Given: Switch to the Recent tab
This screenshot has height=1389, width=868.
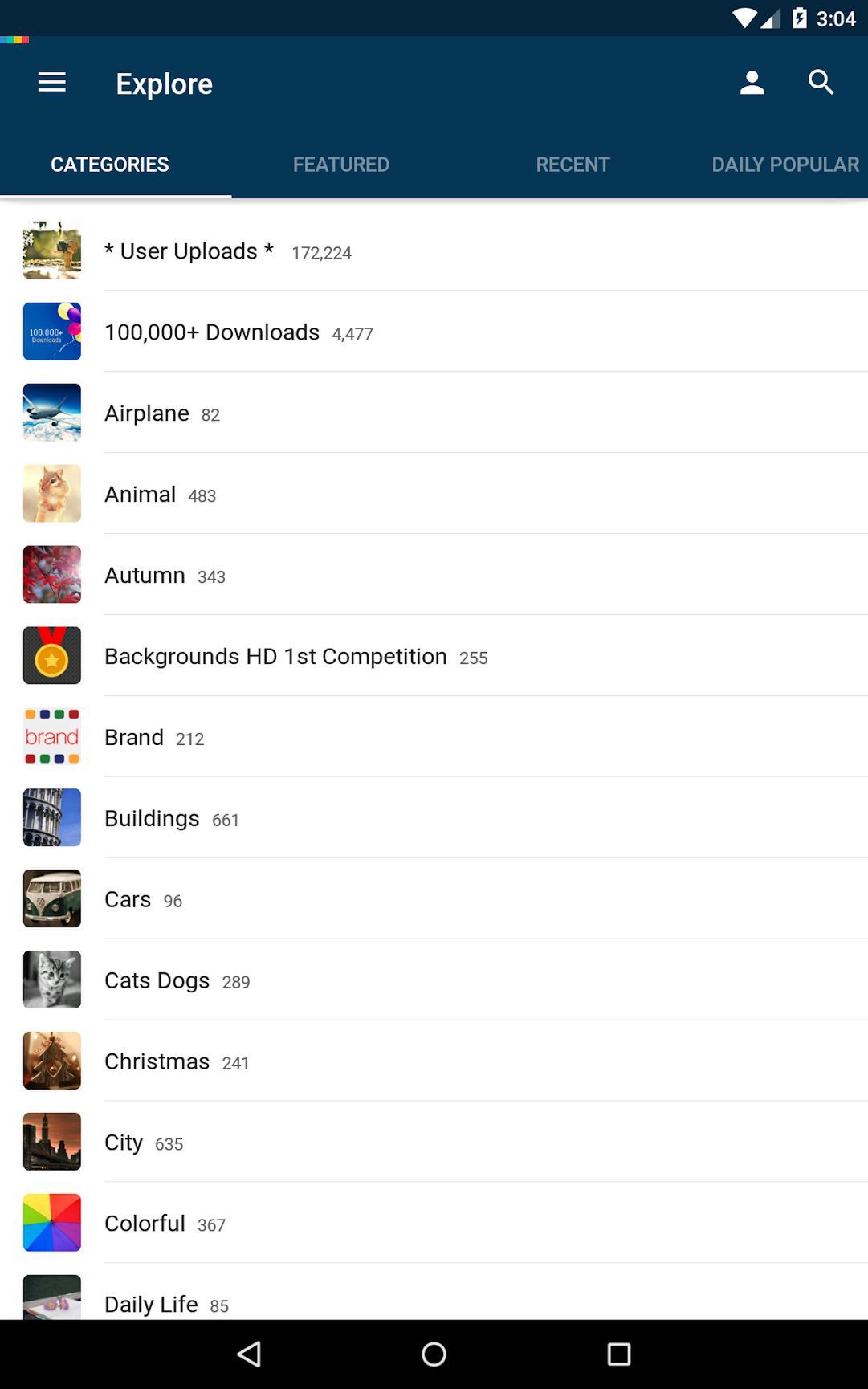Looking at the screenshot, I should point(573,165).
